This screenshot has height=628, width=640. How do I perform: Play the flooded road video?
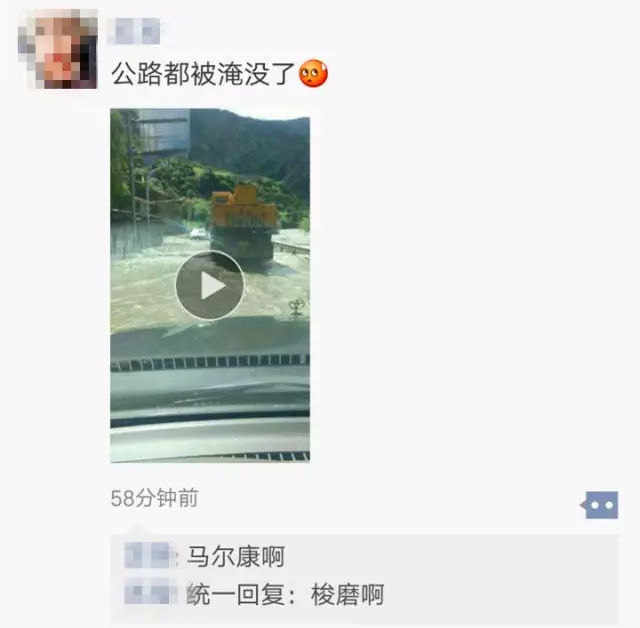click(209, 286)
